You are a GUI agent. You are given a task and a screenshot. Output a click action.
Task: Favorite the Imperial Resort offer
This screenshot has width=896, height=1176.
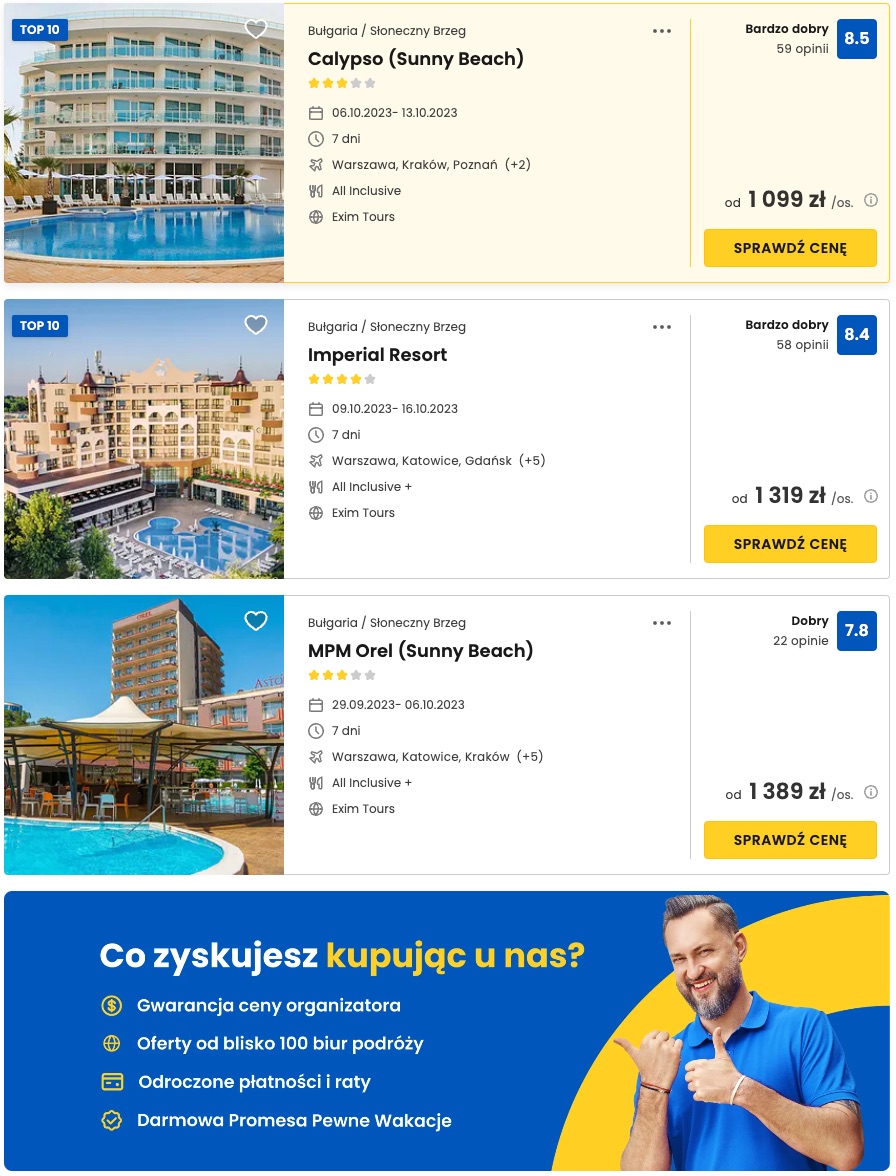[x=256, y=325]
